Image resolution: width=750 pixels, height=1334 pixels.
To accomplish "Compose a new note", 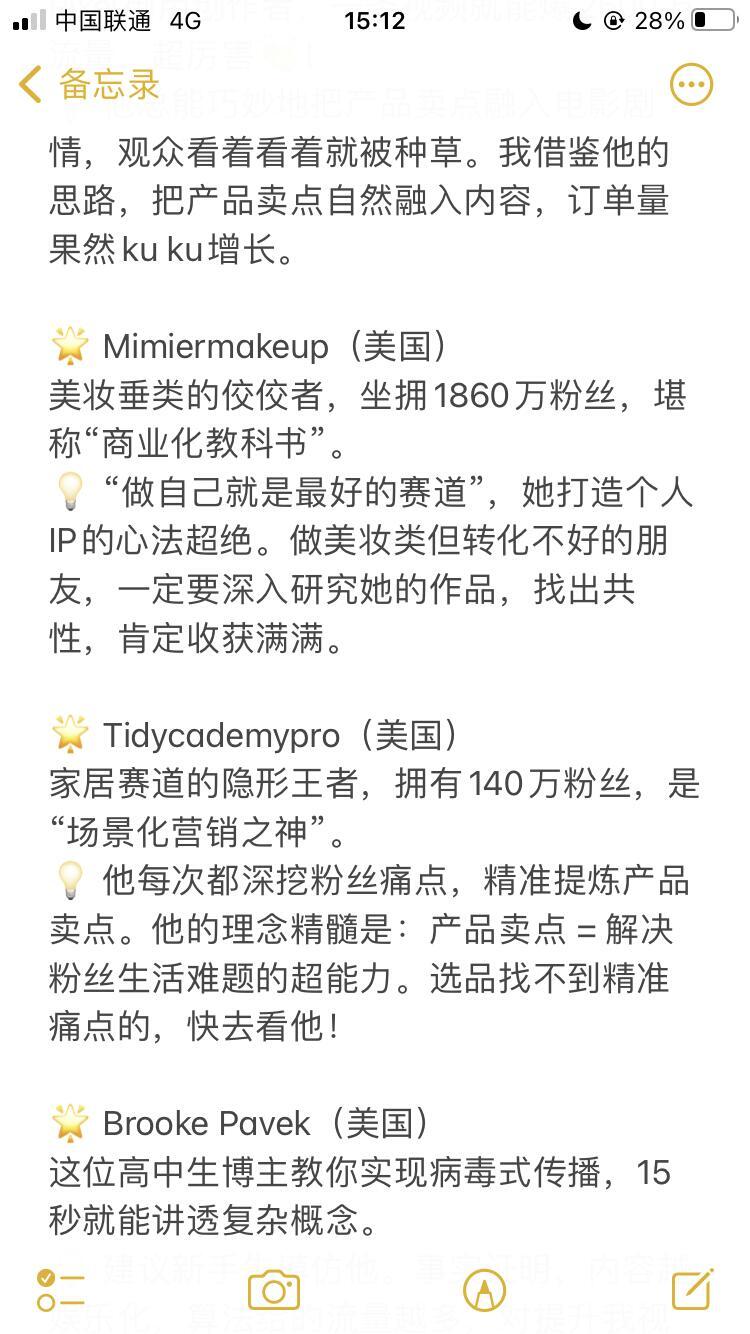I will pos(692,1289).
